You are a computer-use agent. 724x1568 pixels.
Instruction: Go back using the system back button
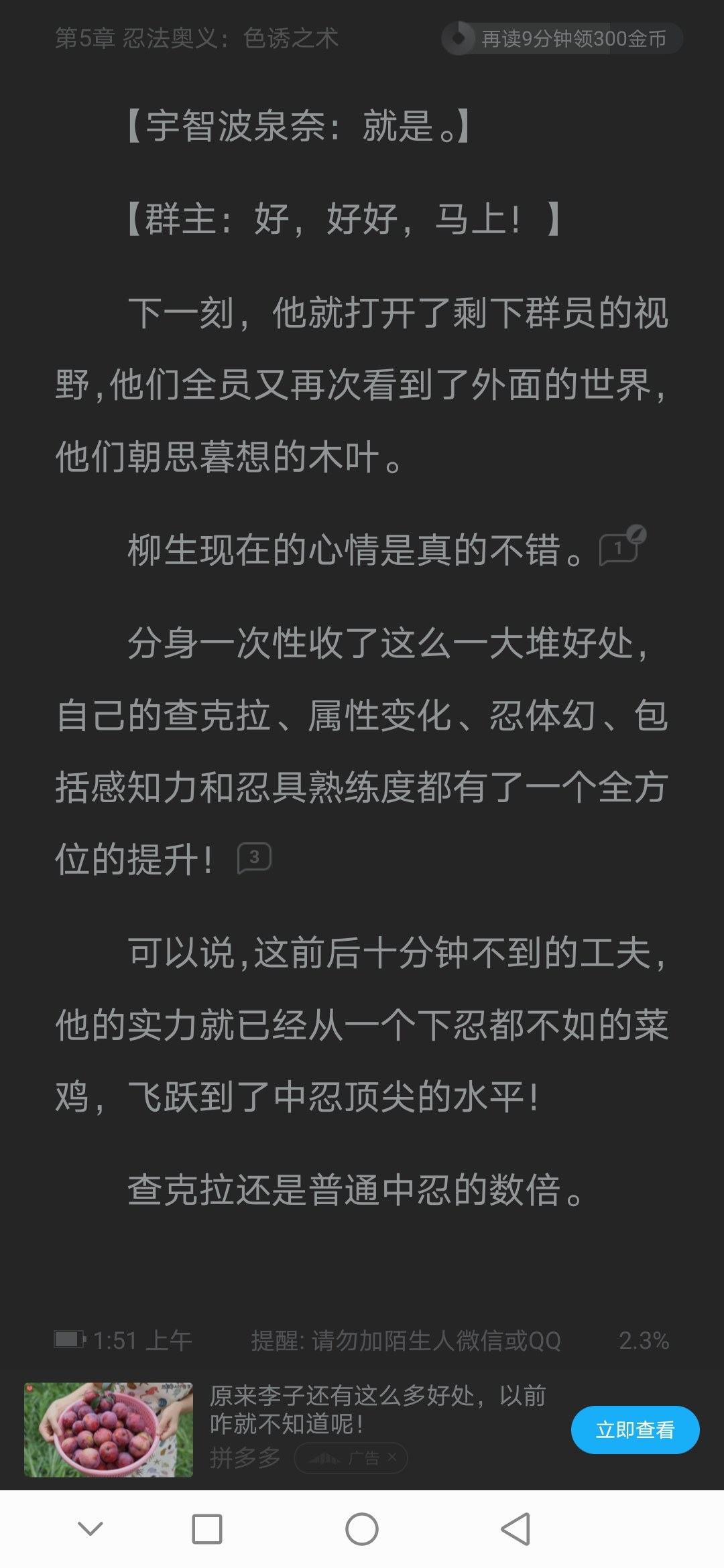(516, 1529)
